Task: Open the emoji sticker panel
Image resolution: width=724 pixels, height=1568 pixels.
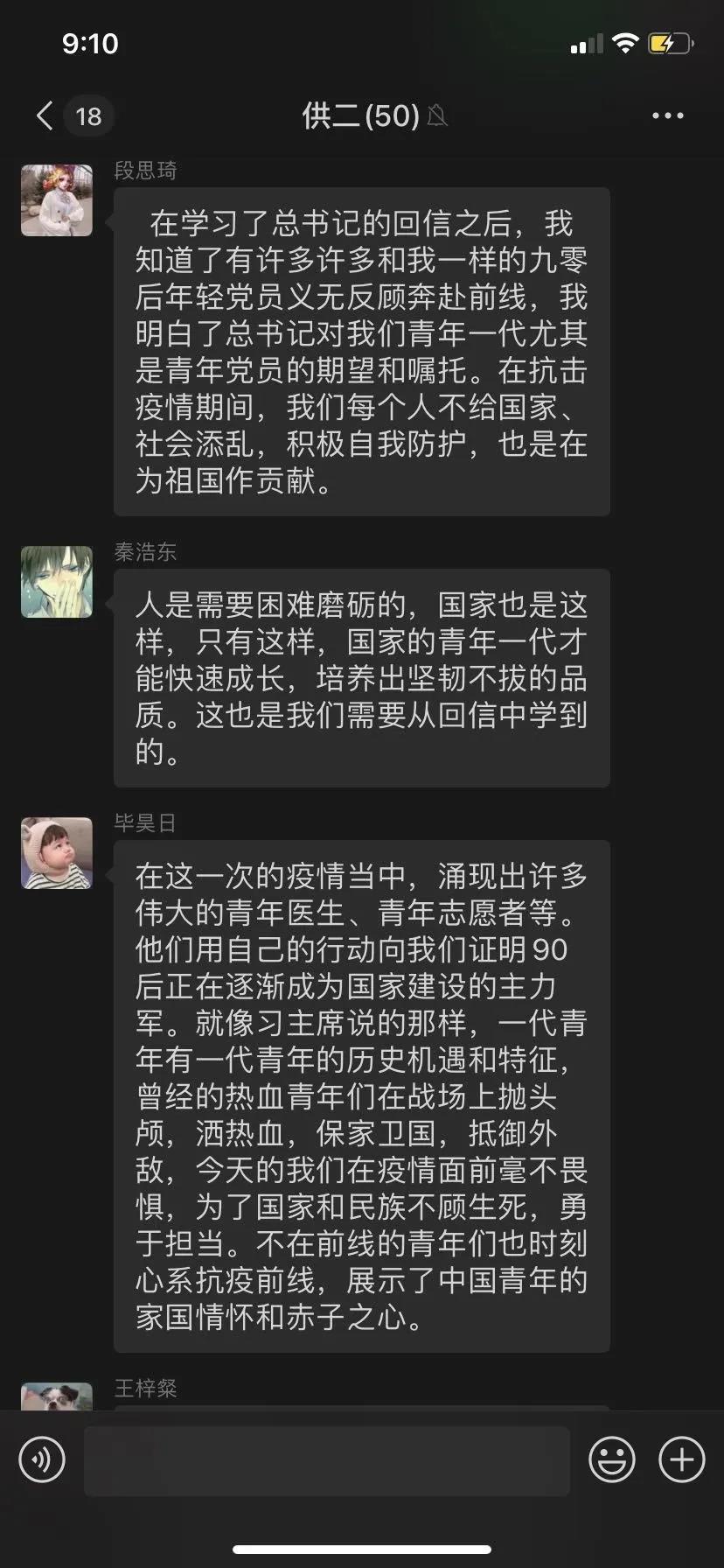Action: [x=611, y=1459]
